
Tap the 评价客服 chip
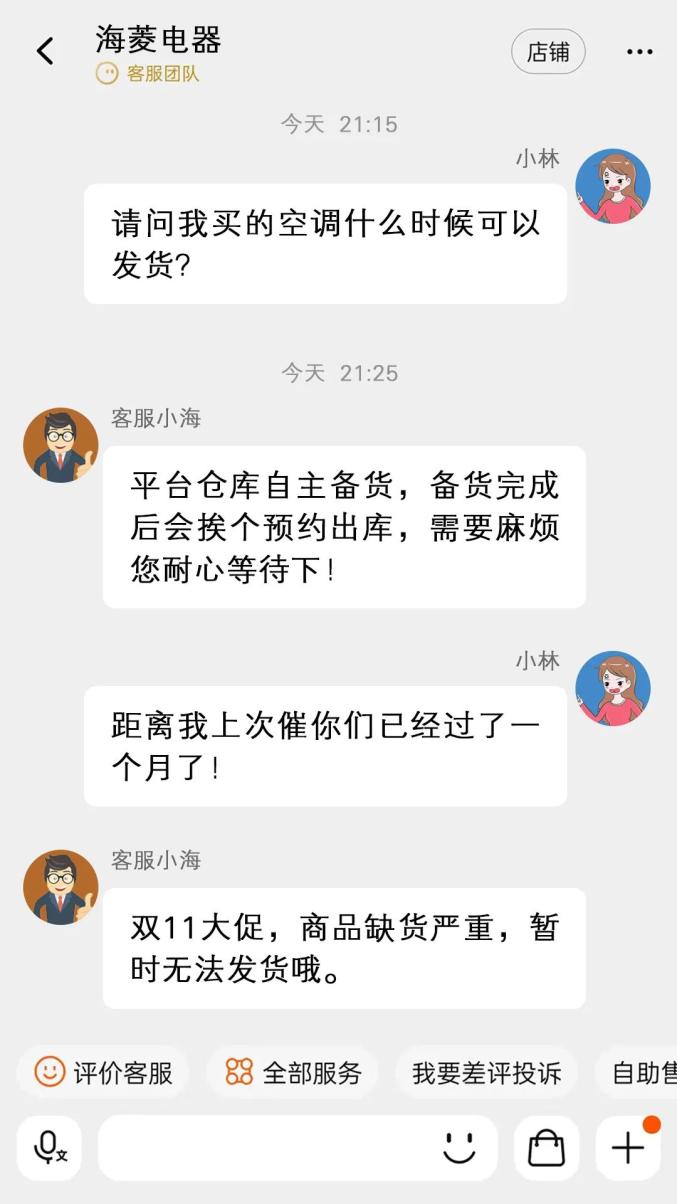pos(104,1073)
